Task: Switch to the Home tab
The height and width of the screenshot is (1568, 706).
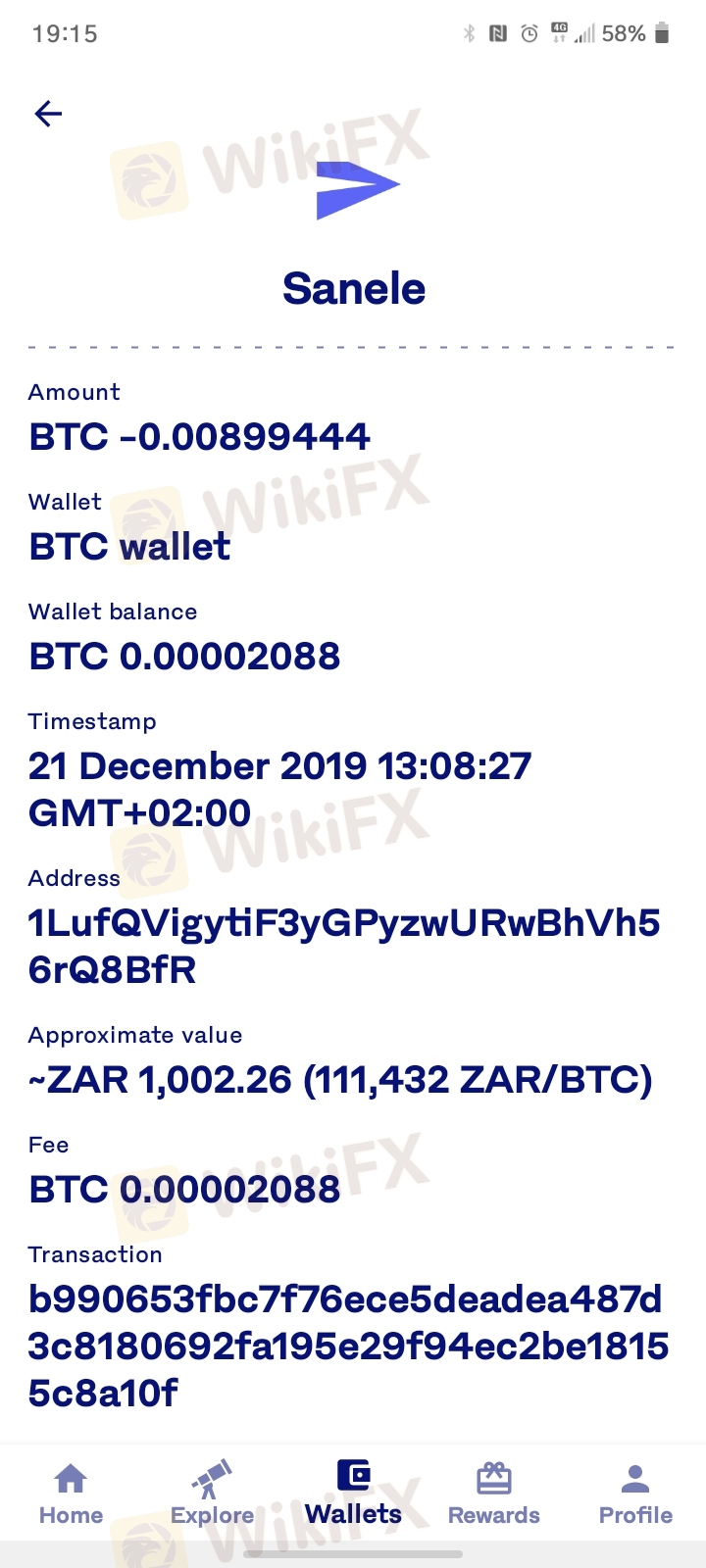Action: 71,1494
